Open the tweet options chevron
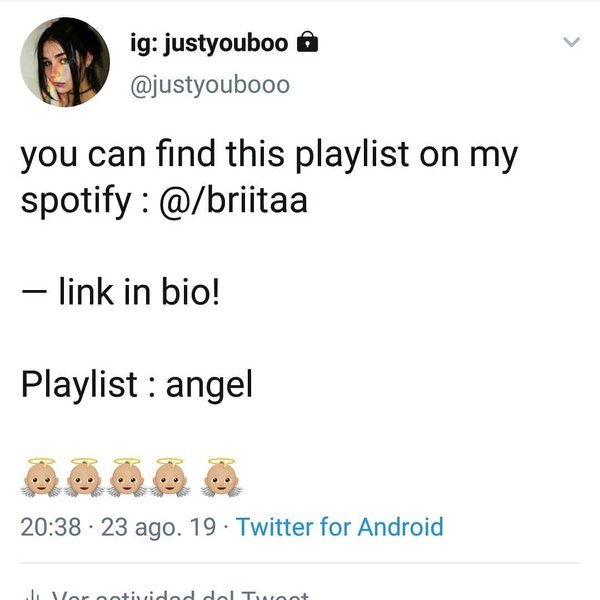This screenshot has width=600, height=600. [571, 43]
